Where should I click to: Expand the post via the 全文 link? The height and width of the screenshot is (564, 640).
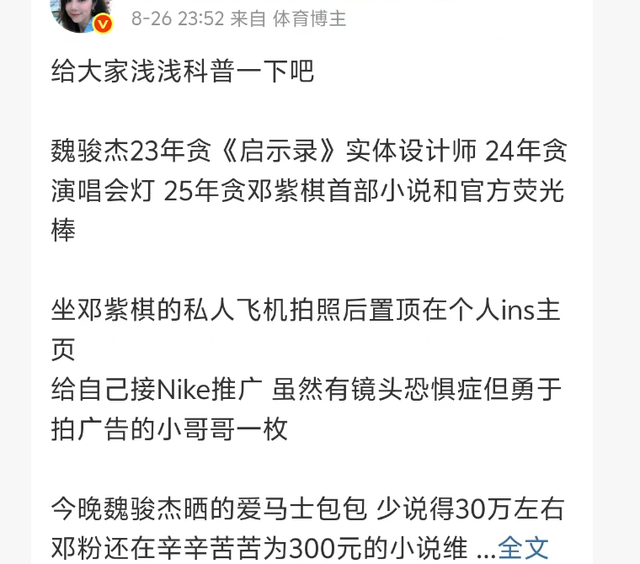coord(523,547)
